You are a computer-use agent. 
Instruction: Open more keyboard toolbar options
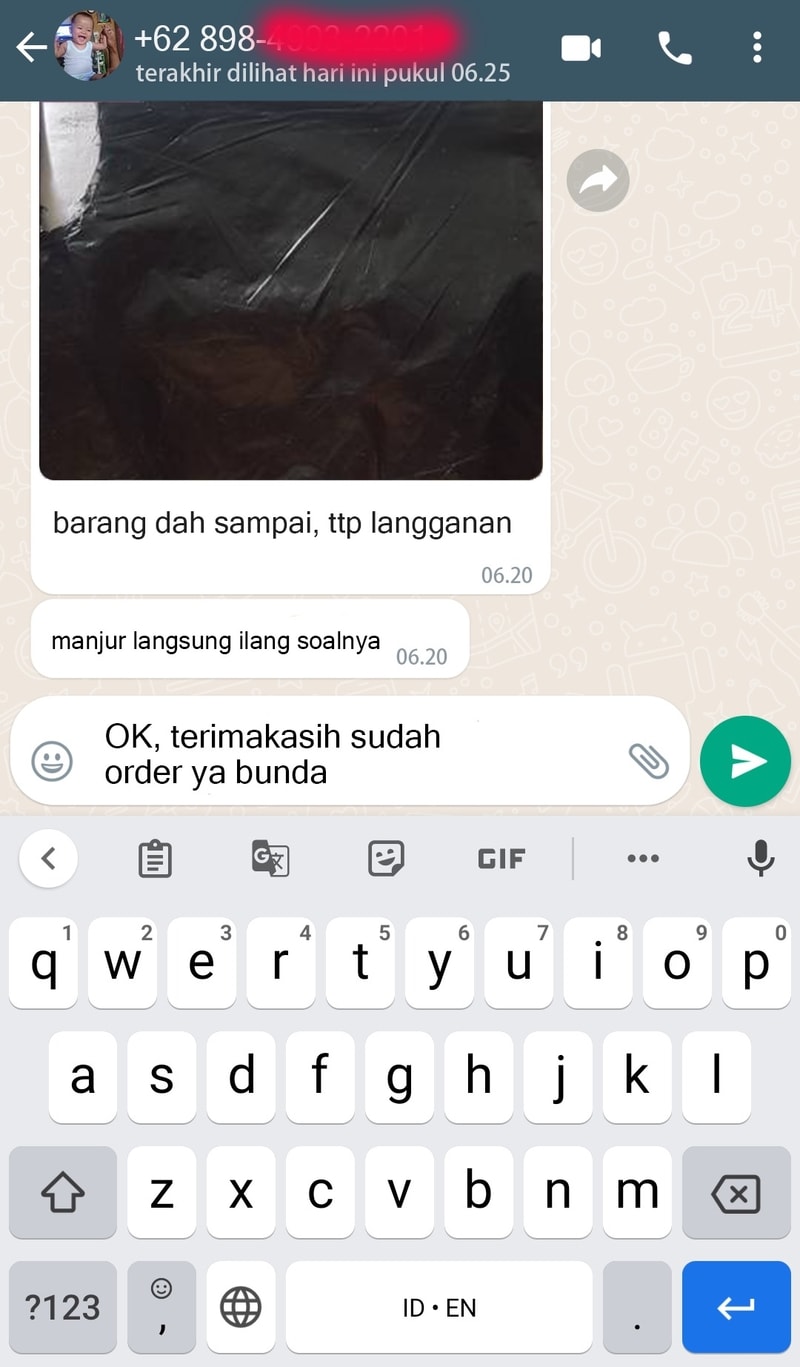[642, 858]
